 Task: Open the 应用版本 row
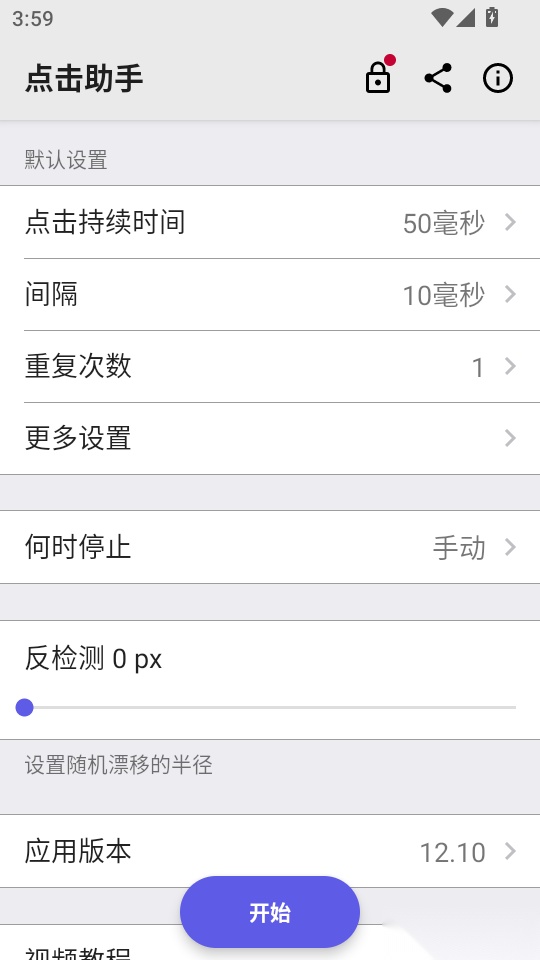(x=270, y=851)
